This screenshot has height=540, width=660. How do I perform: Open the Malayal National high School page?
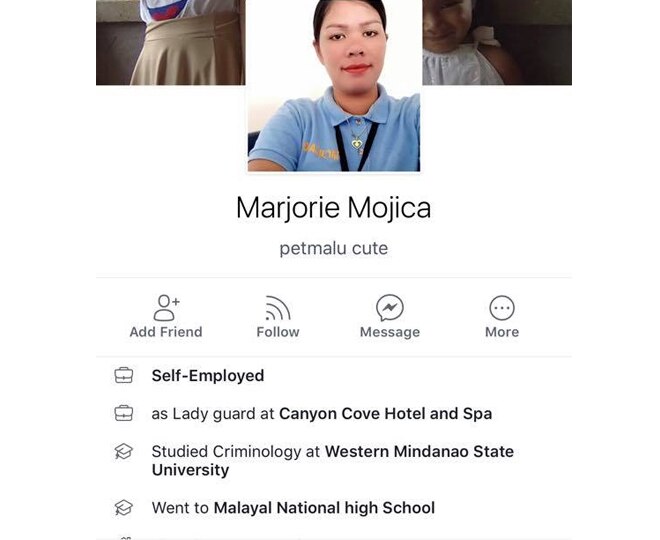pos(324,508)
